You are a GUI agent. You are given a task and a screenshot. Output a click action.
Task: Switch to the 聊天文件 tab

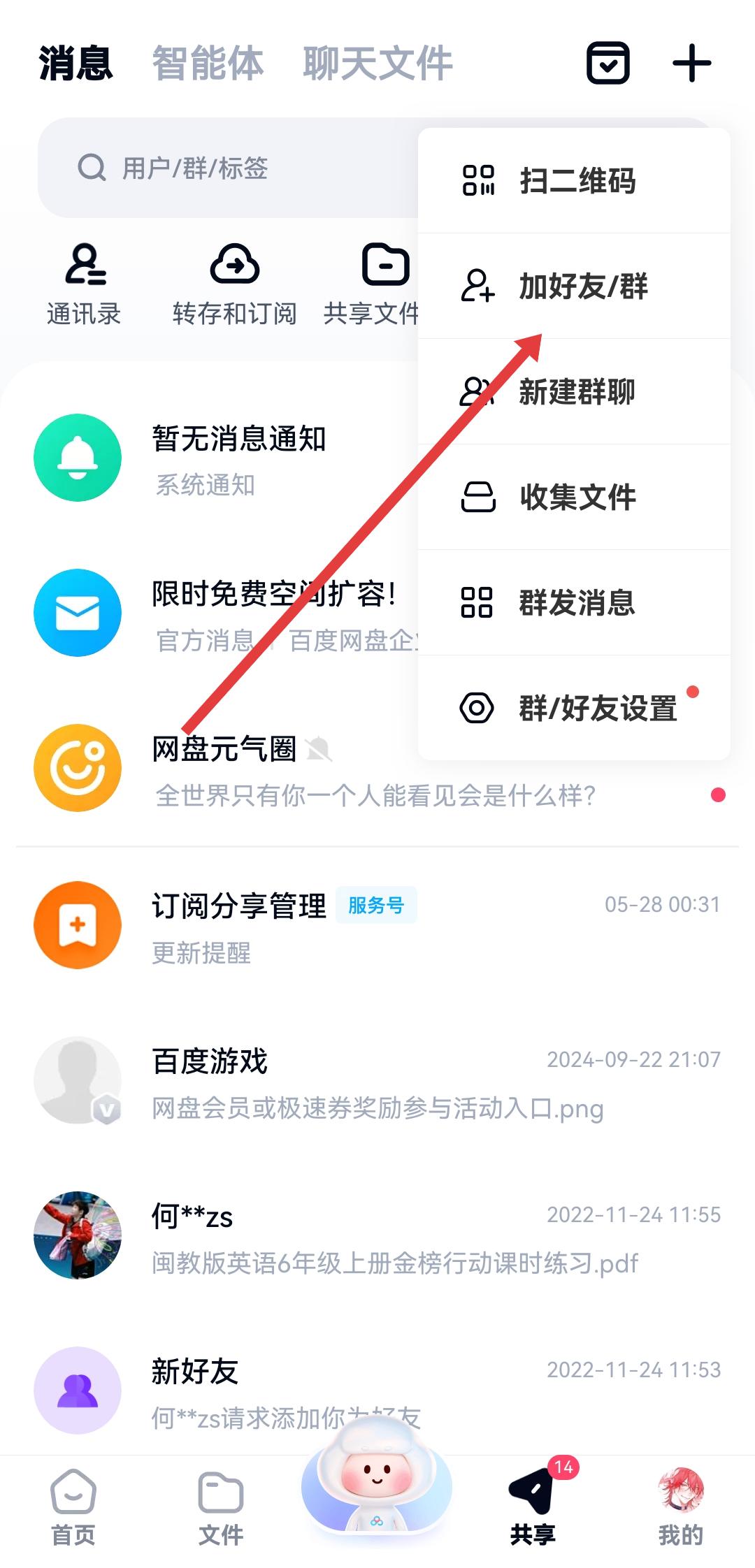377,64
